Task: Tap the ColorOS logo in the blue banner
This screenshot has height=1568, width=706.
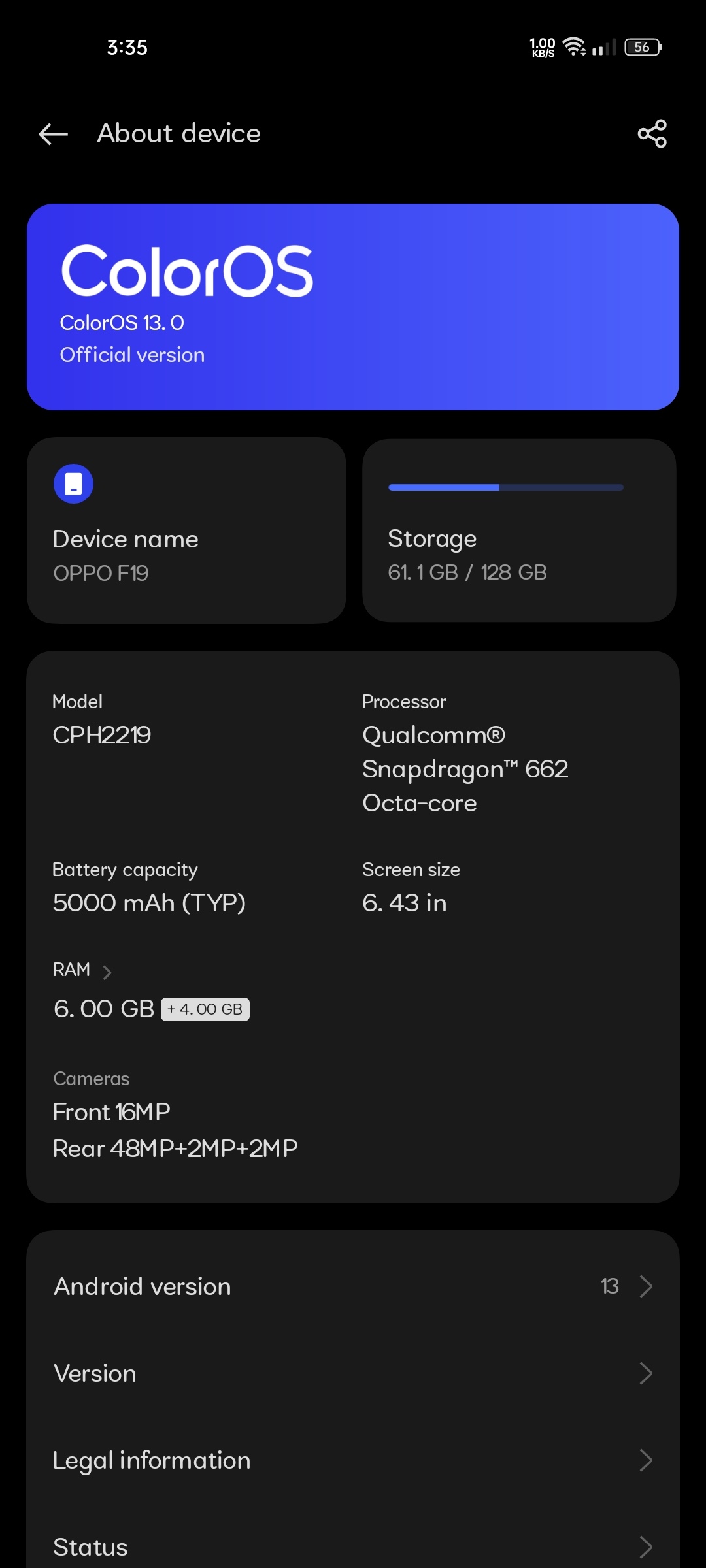Action: click(187, 271)
